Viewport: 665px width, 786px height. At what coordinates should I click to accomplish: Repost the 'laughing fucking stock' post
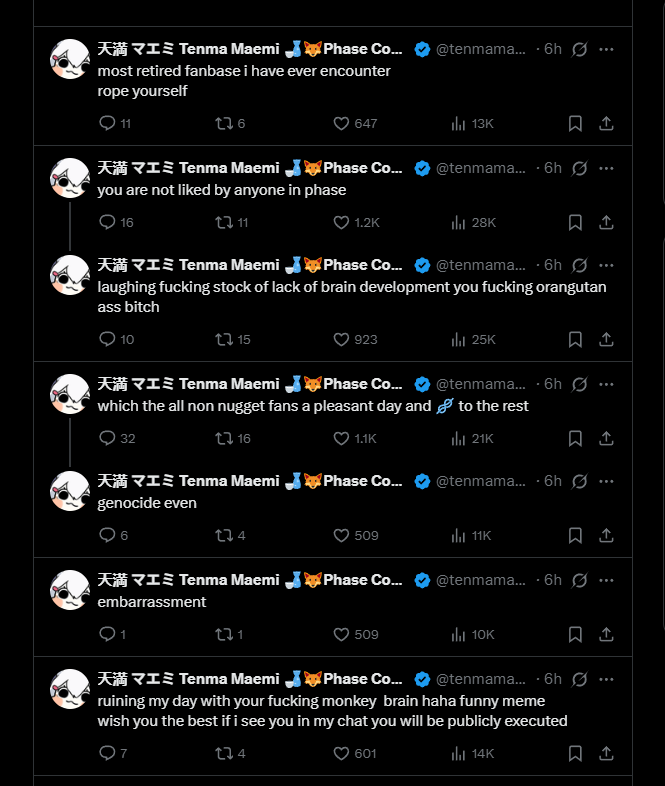(224, 339)
